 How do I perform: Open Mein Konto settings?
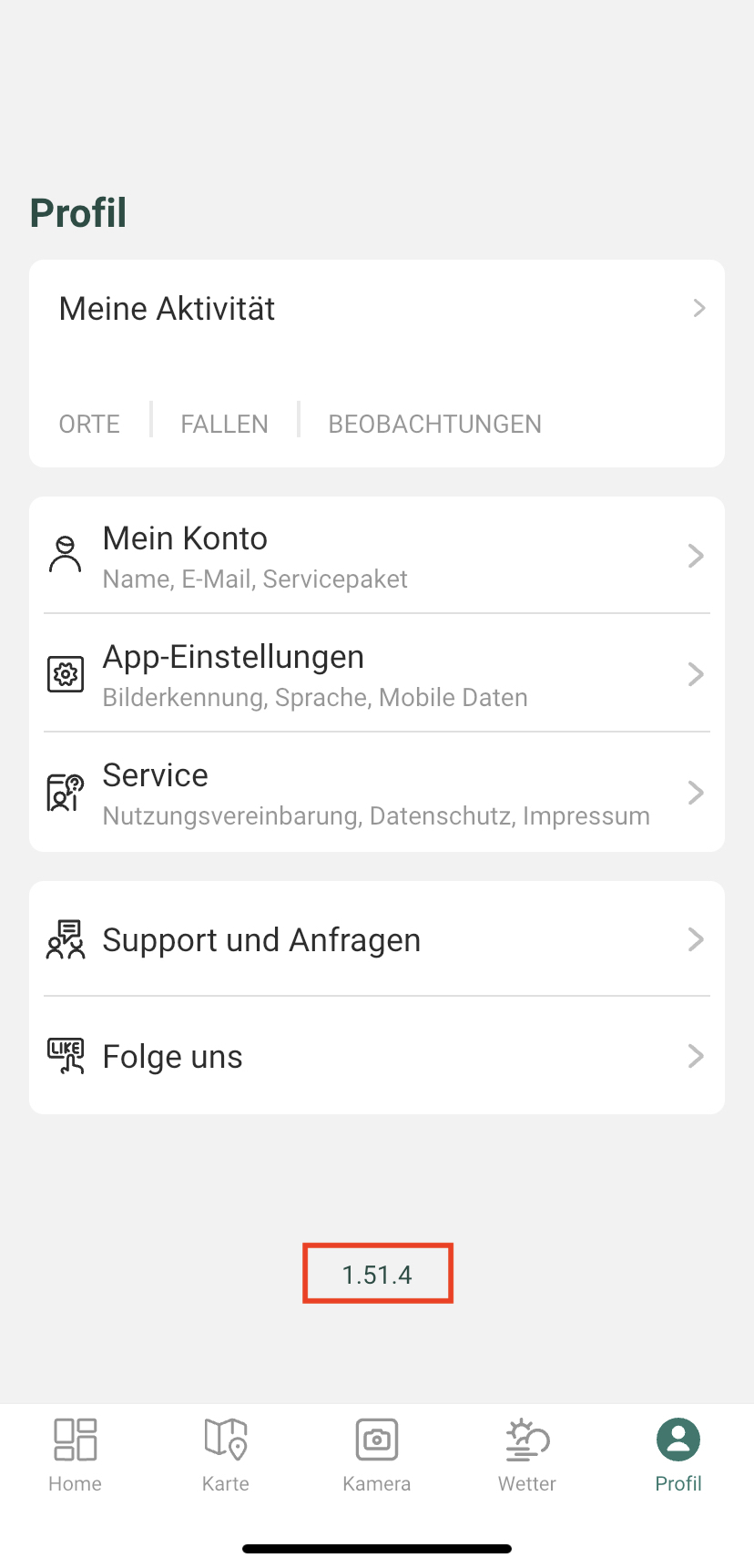[x=377, y=555]
